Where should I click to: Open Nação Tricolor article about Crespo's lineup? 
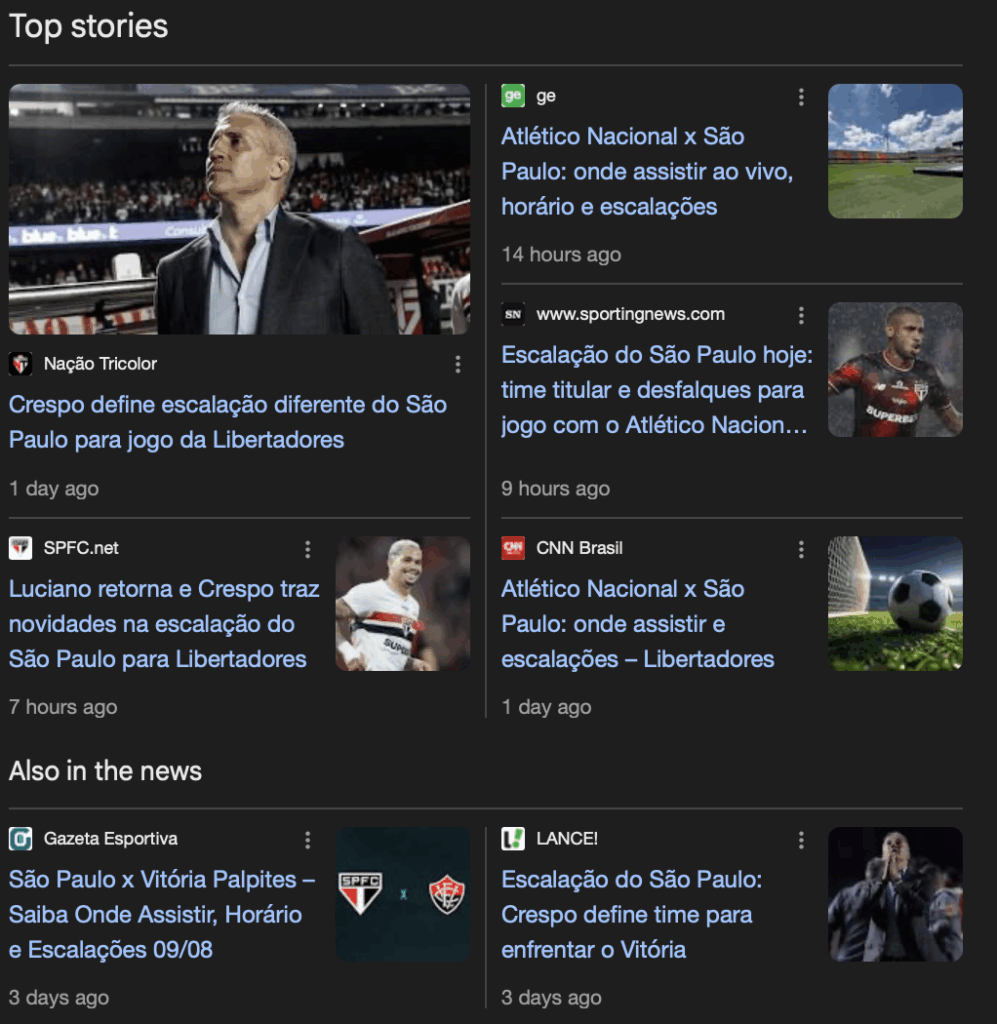coord(227,422)
